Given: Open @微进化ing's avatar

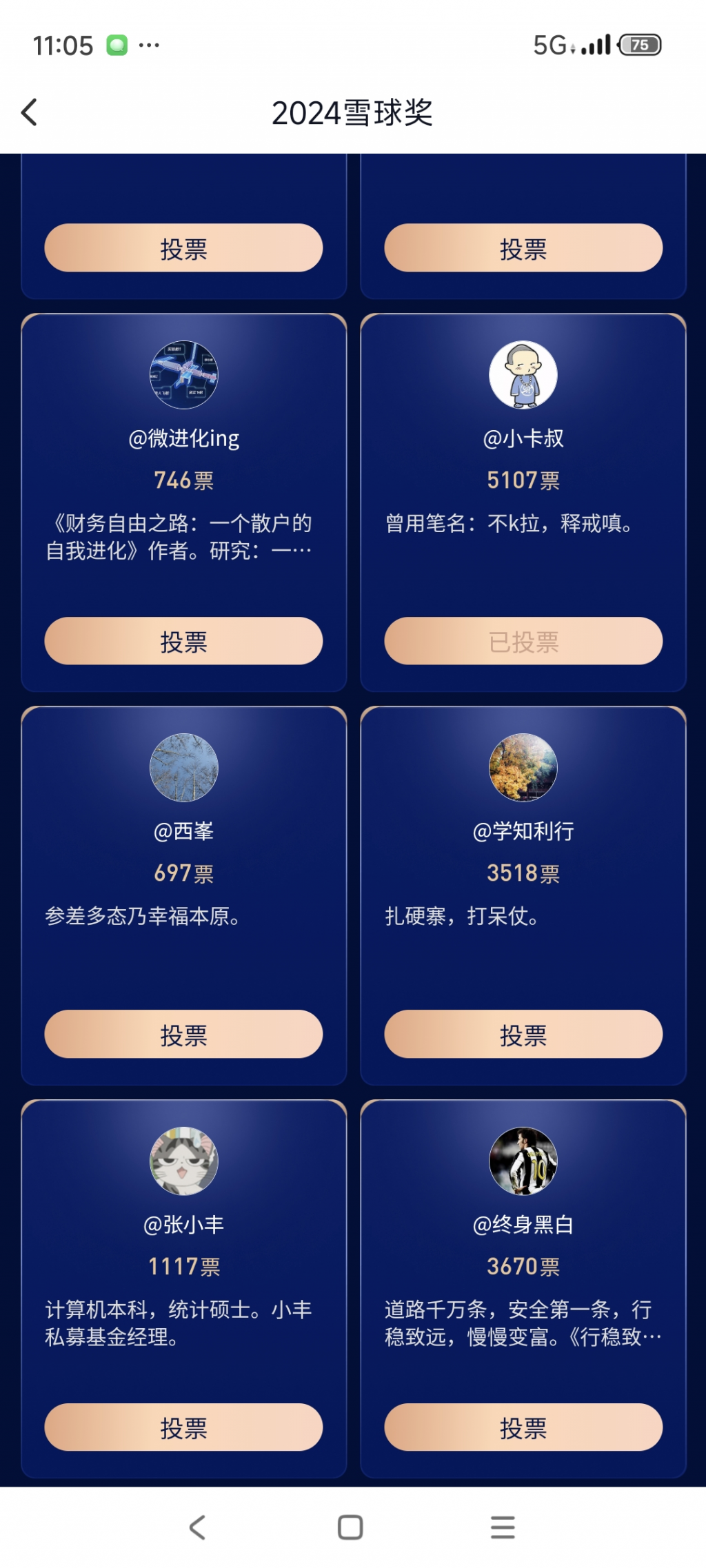Looking at the screenshot, I should (184, 375).
